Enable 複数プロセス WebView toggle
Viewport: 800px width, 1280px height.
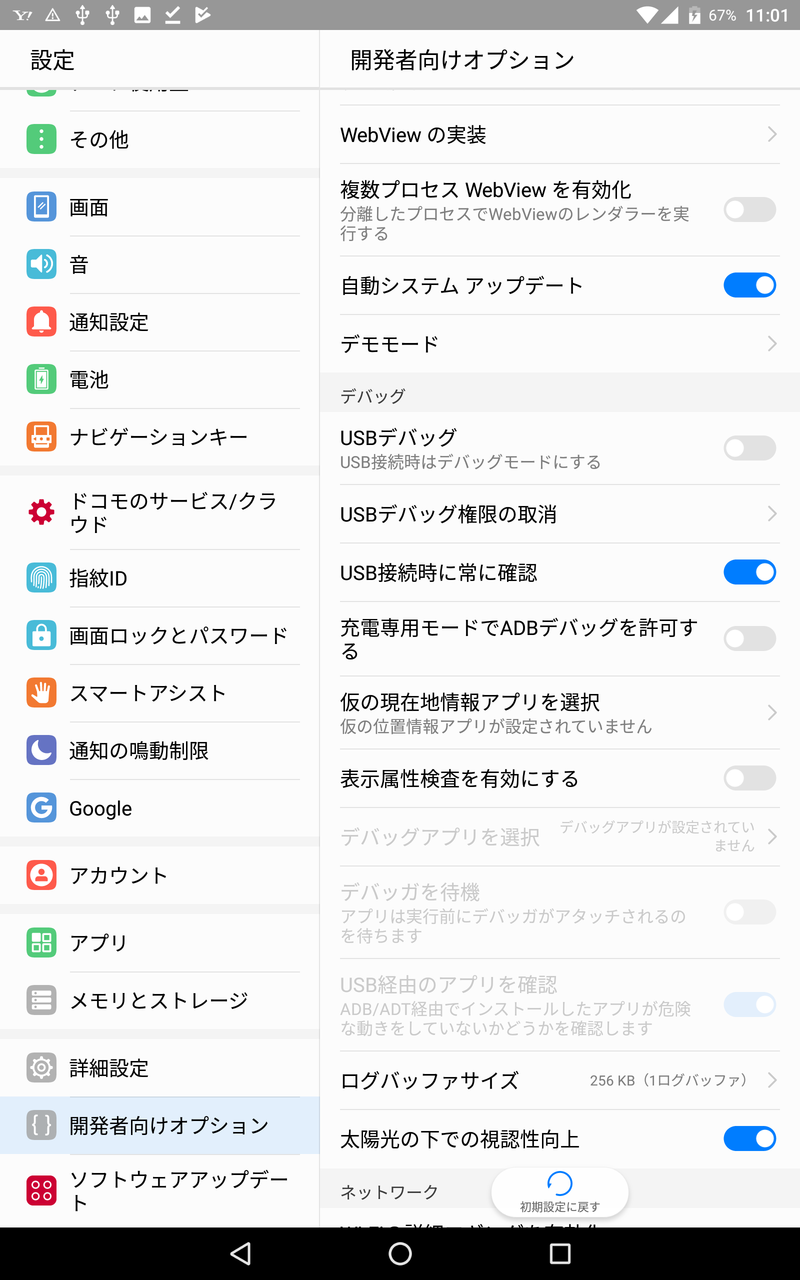click(x=749, y=210)
